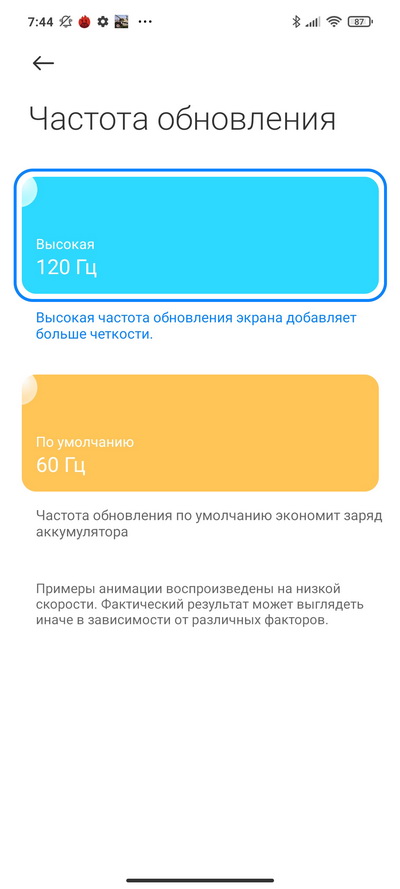400x889 pixels.
Task: Select the Высокая 120 Гц refresh rate
Action: tap(200, 235)
